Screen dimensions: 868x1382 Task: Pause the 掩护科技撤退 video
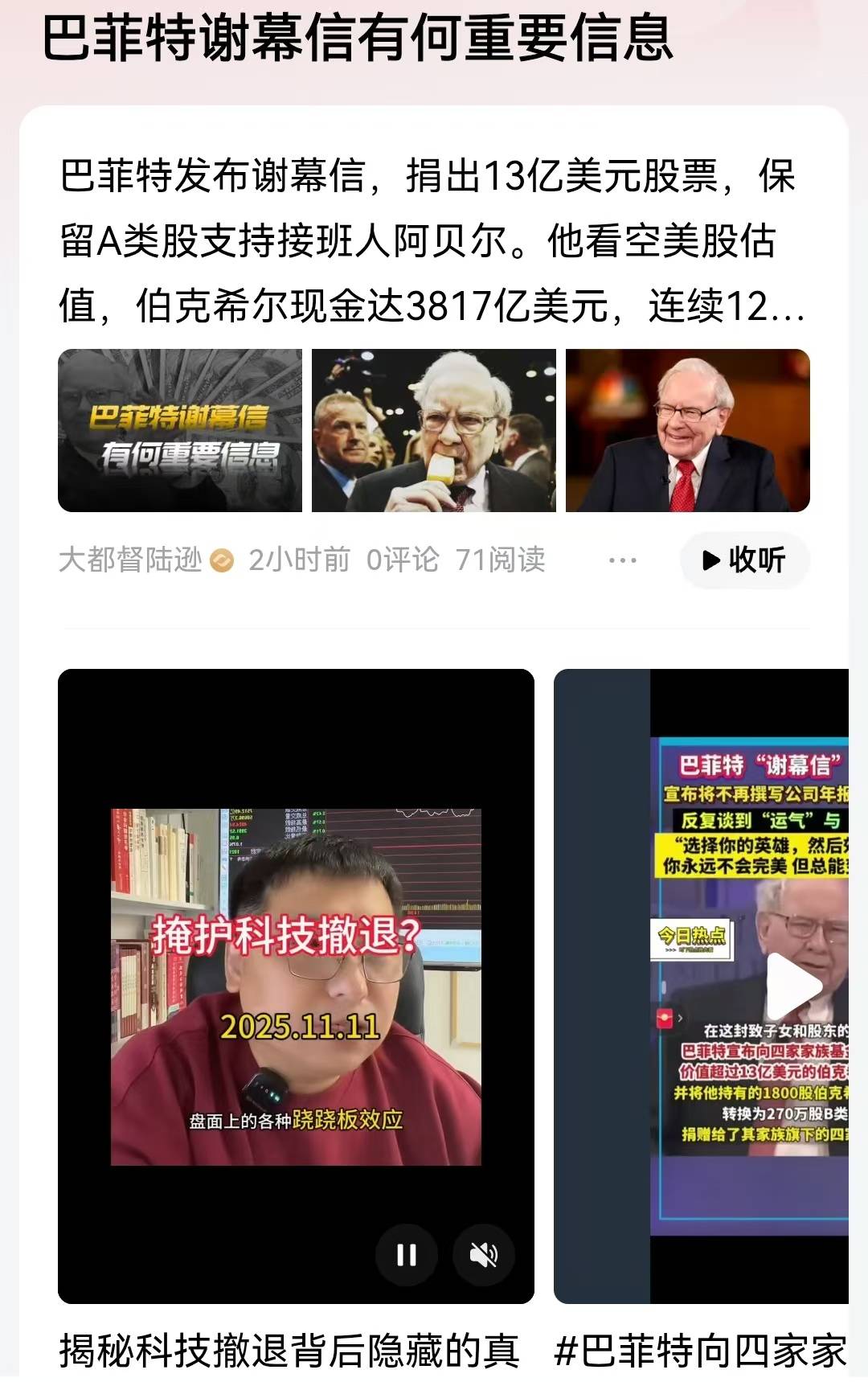[407, 1255]
